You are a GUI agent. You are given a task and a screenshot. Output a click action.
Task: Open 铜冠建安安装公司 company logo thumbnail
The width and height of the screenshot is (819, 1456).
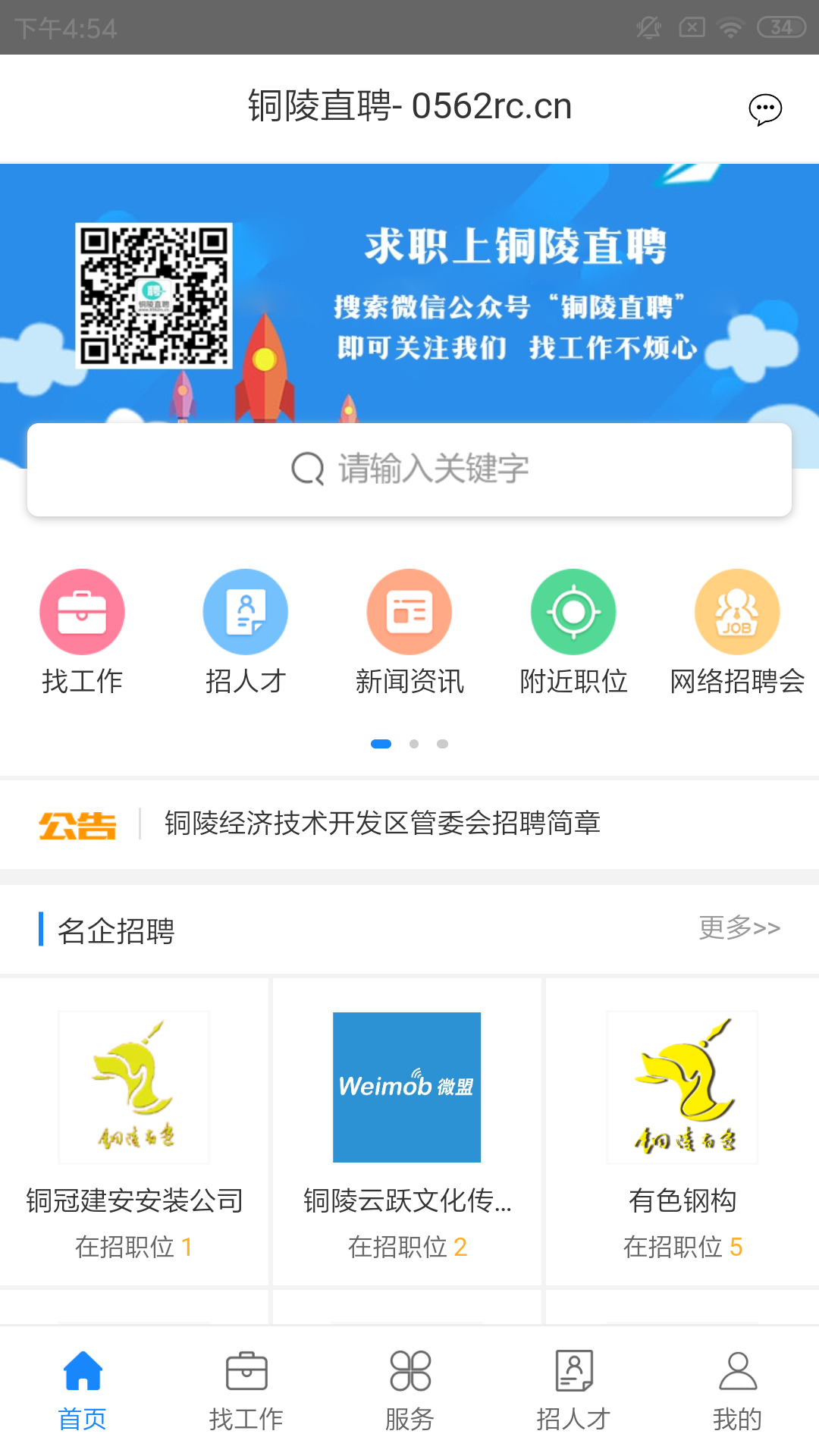[134, 1086]
